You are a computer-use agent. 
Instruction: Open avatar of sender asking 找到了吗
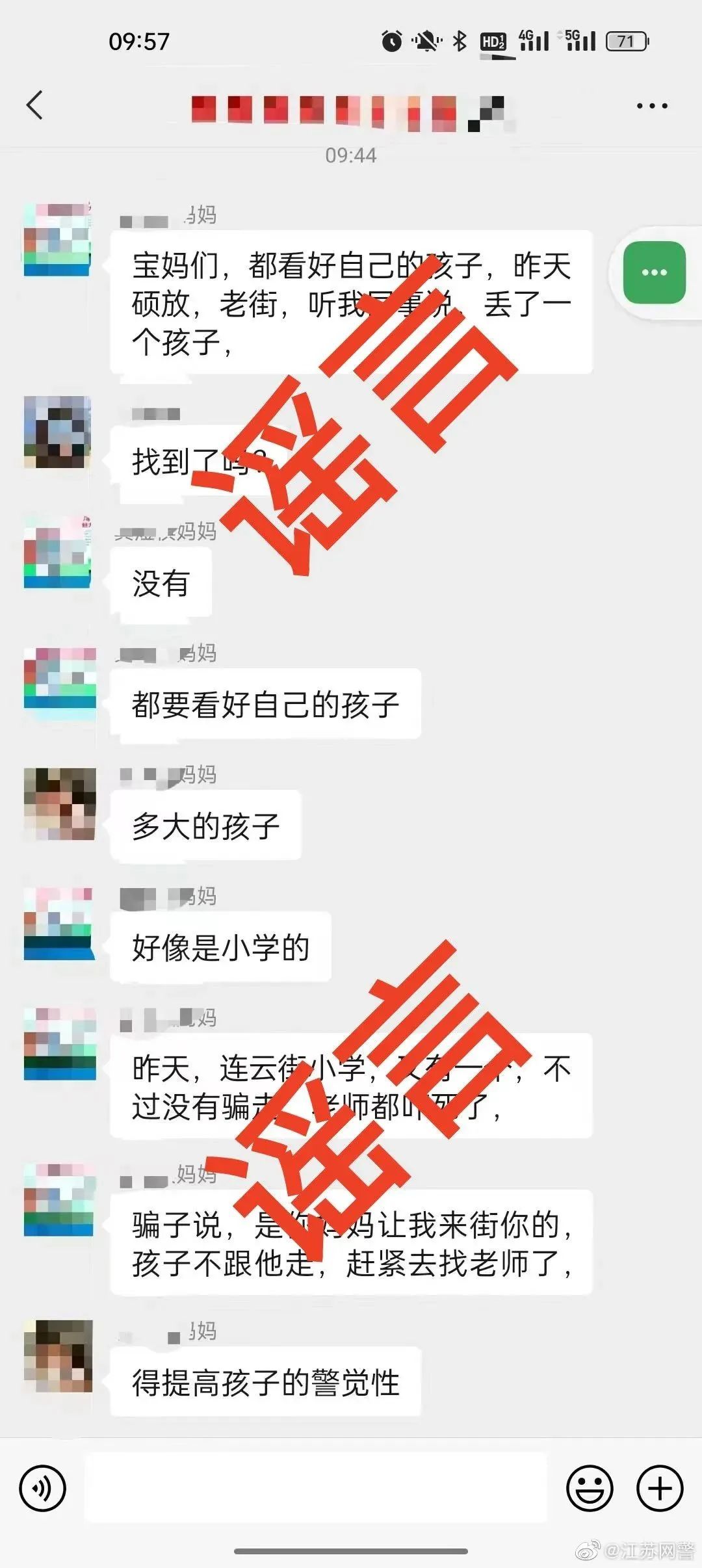pyautogui.click(x=57, y=432)
